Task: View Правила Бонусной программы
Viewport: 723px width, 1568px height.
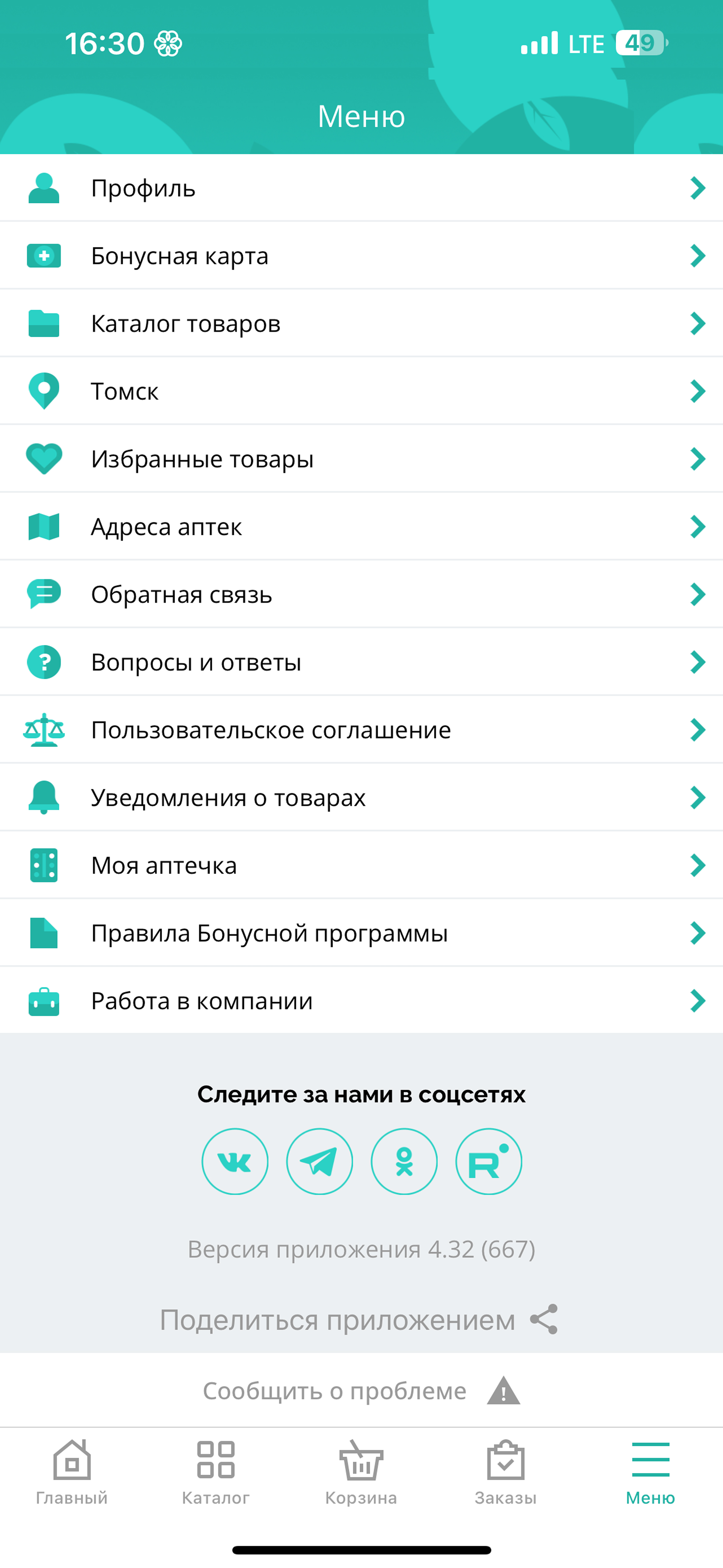Action: [x=361, y=933]
